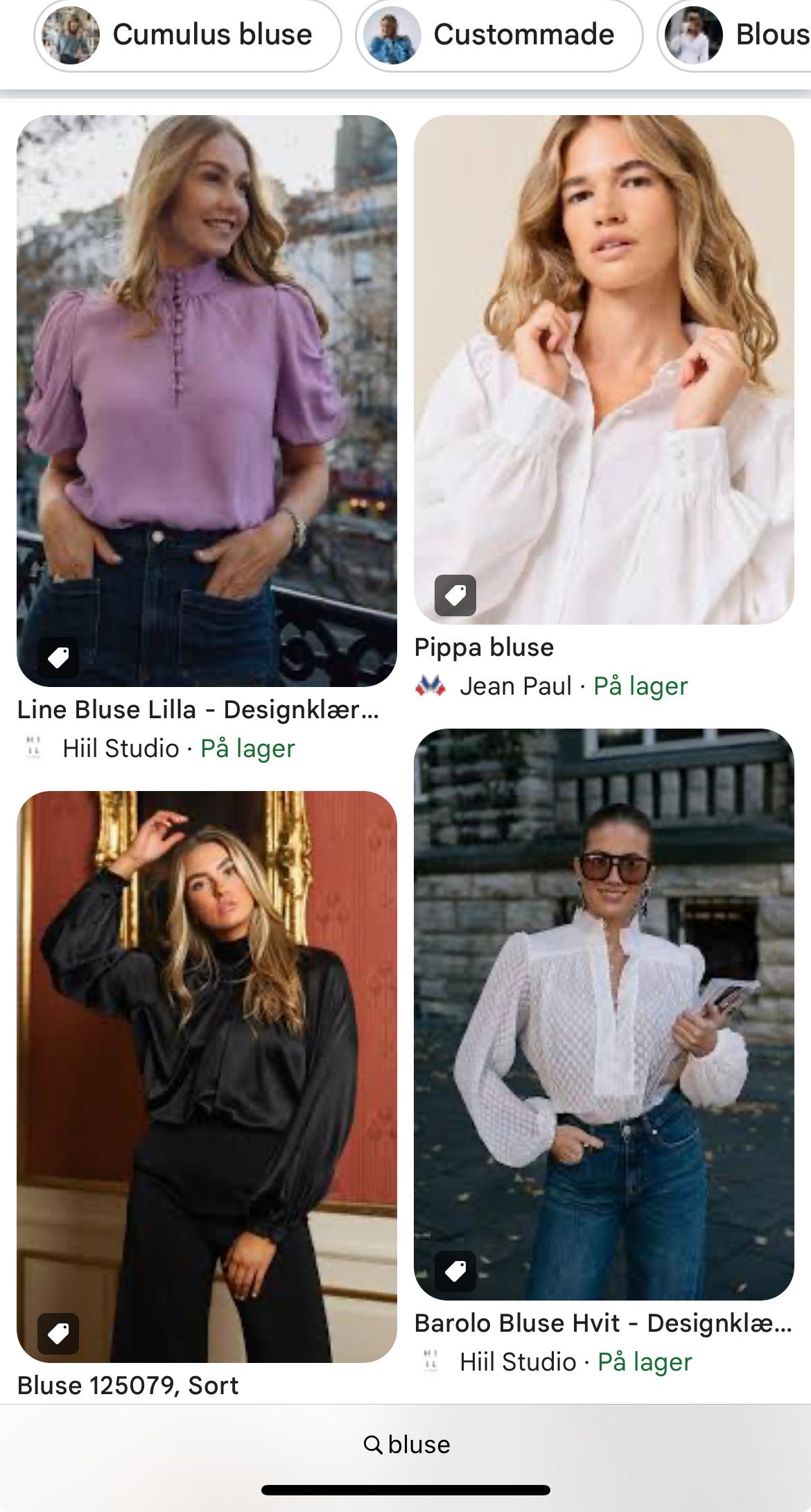Open the Line Bluse Lilla product image
The width and height of the screenshot is (811, 1512).
[207, 401]
